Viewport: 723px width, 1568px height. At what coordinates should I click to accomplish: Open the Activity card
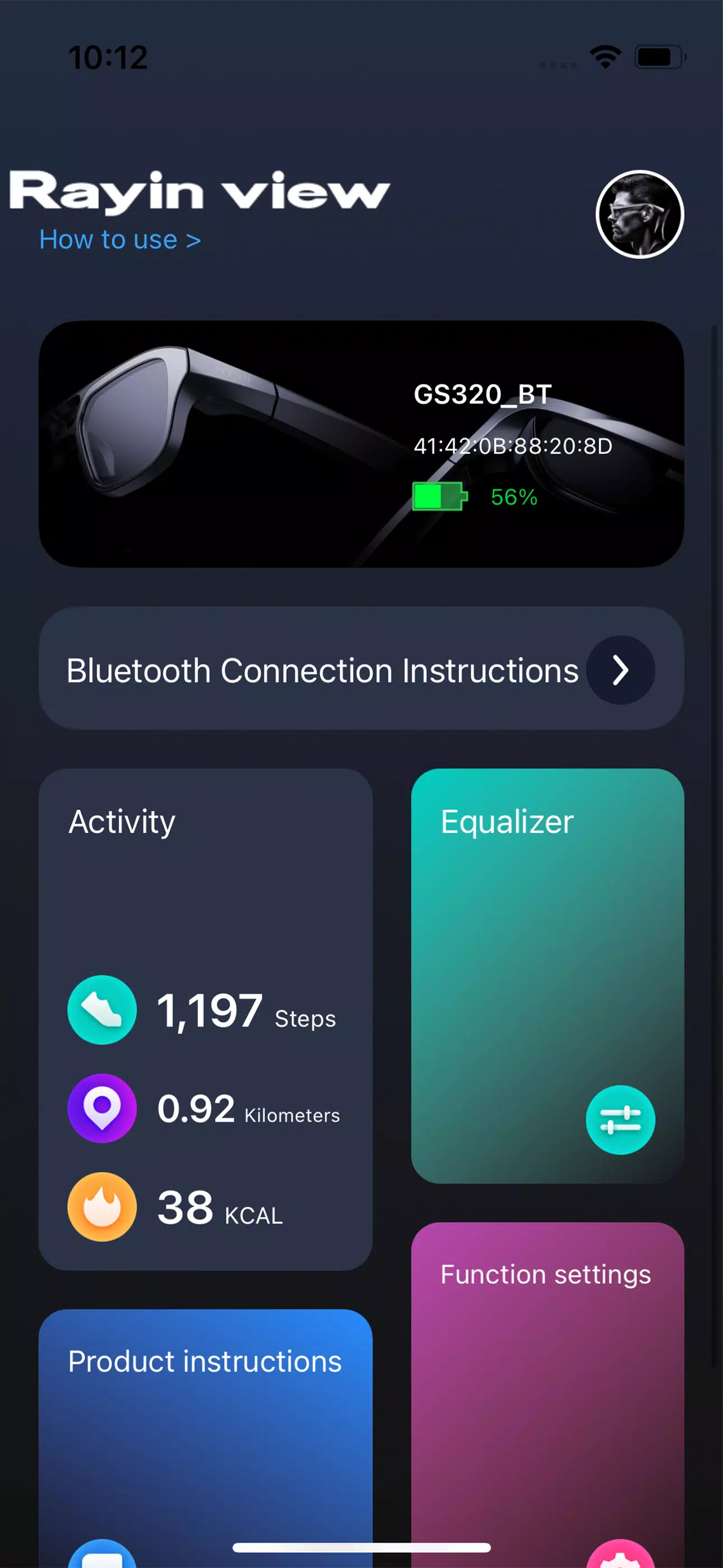(206, 1020)
